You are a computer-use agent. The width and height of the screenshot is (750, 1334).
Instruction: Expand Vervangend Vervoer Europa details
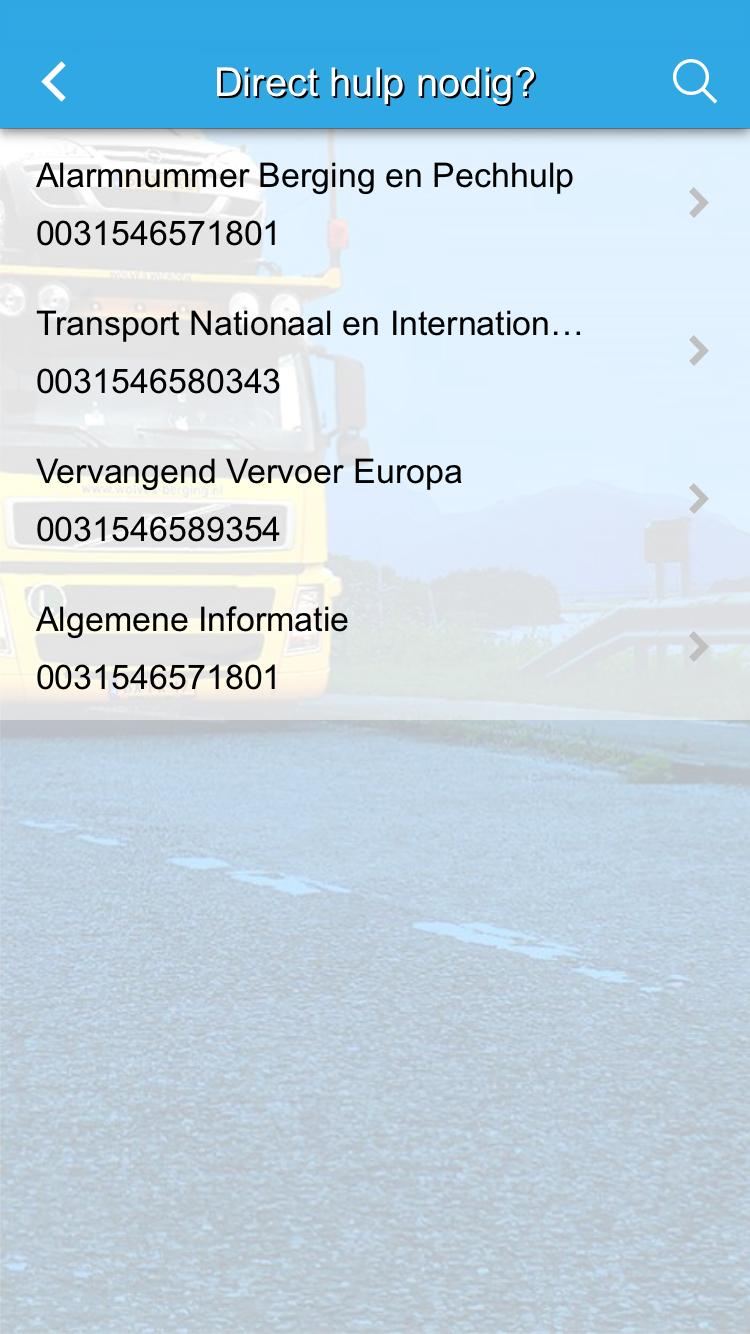pos(697,499)
